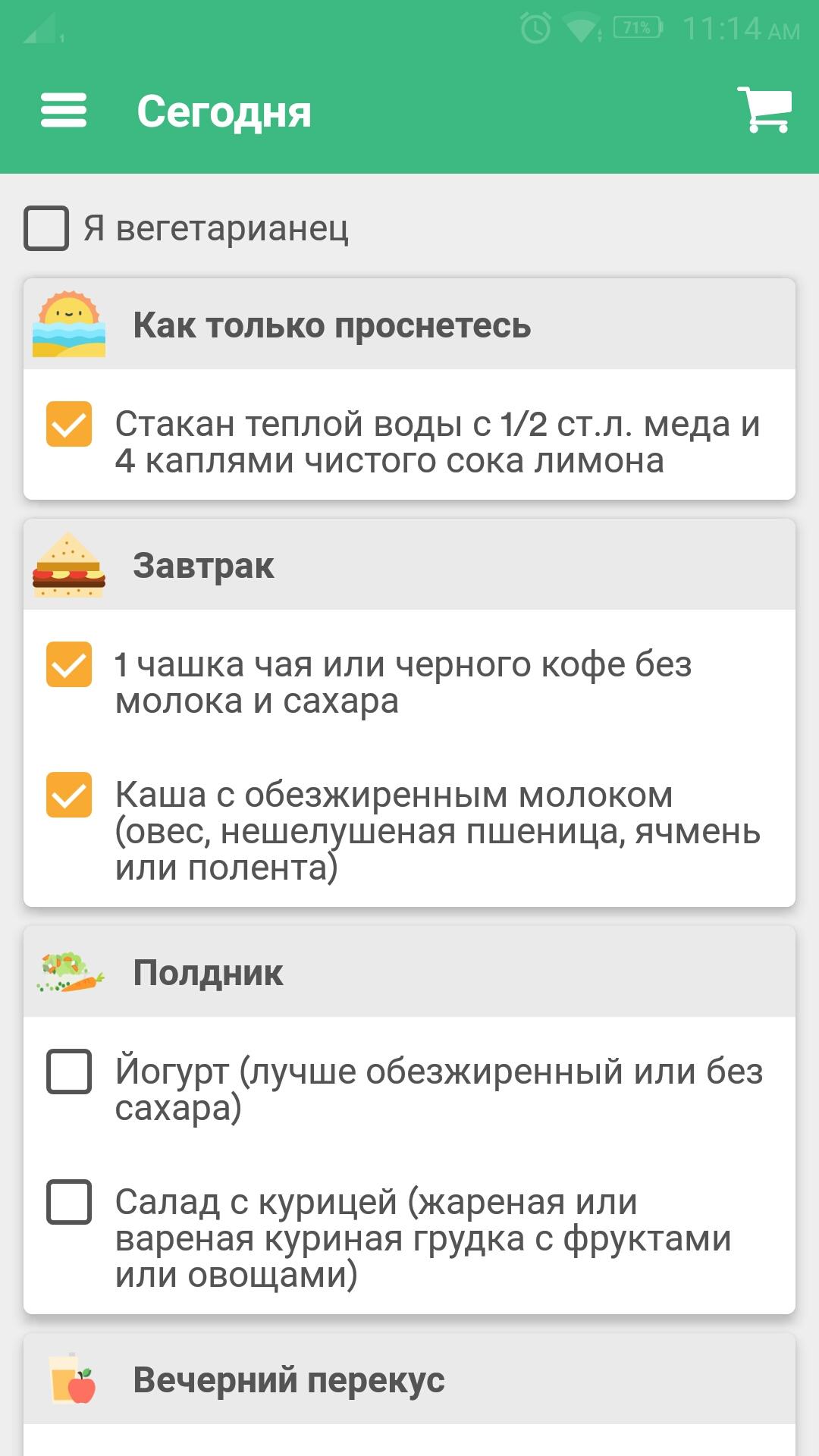
Task: Open the hamburger drawer menu
Action: 64,111
